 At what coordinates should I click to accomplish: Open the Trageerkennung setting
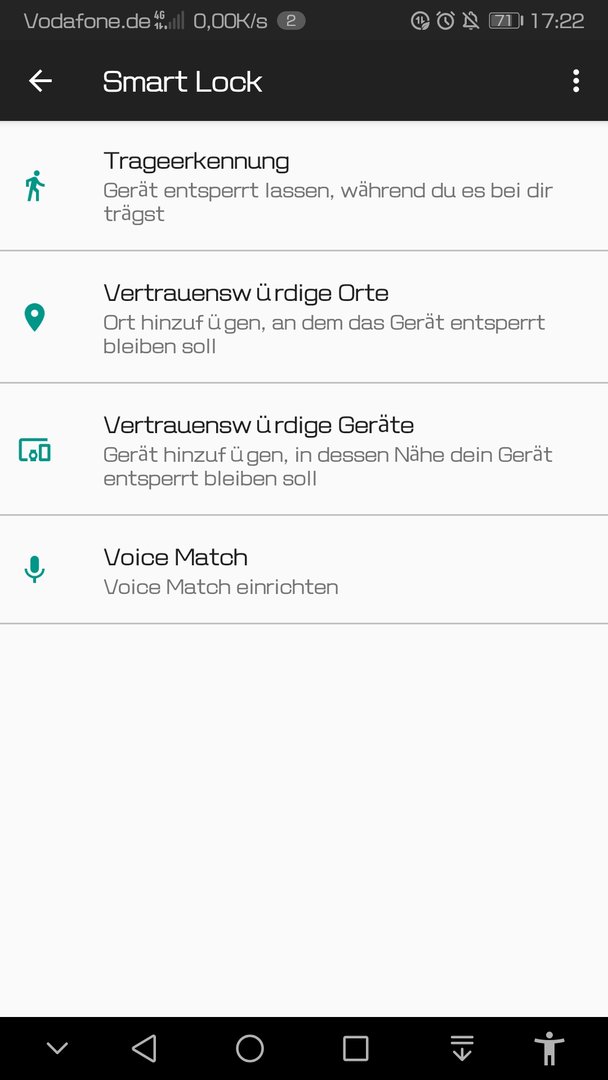click(304, 186)
